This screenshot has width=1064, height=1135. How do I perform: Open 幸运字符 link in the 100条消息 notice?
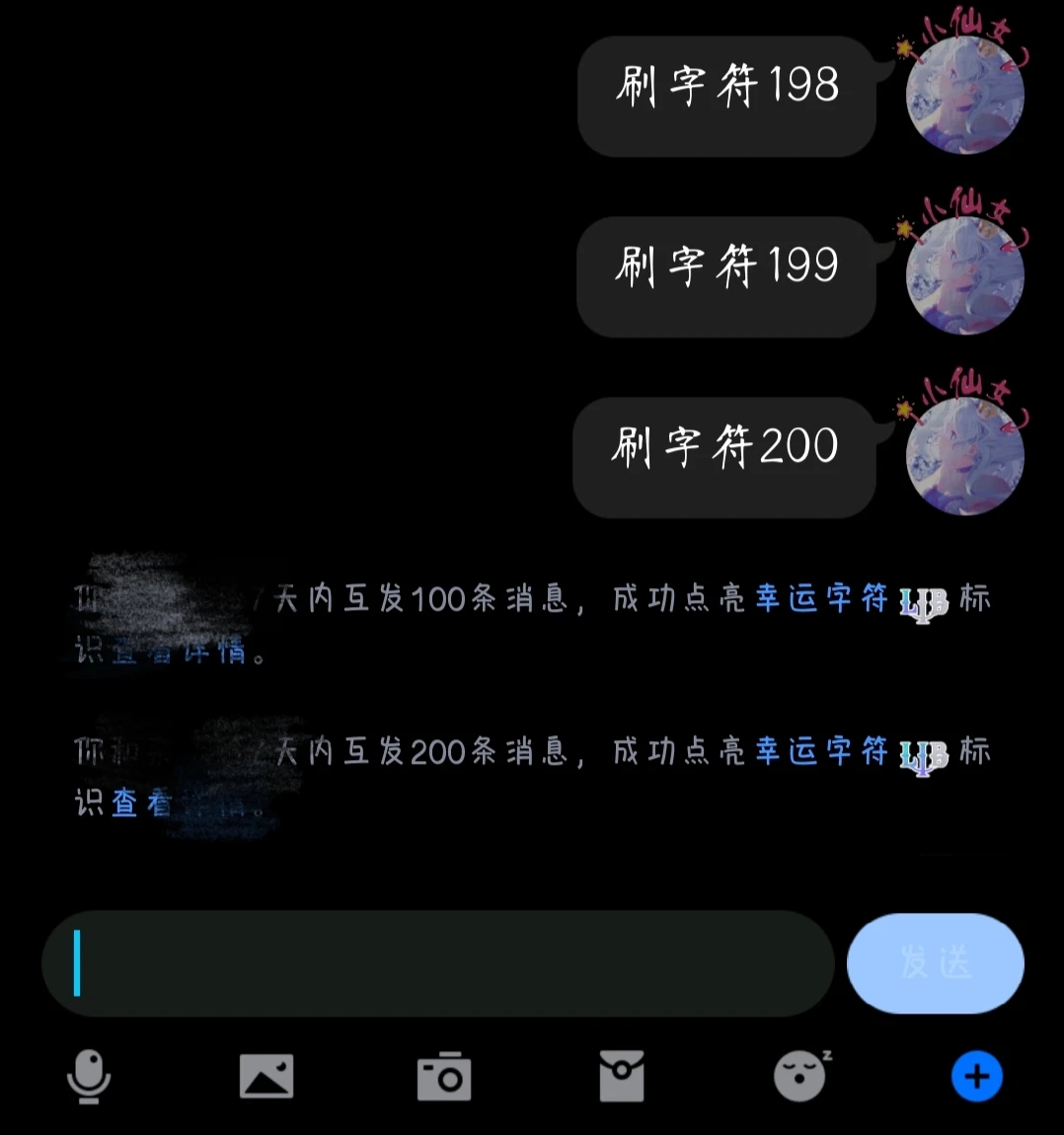click(x=821, y=598)
